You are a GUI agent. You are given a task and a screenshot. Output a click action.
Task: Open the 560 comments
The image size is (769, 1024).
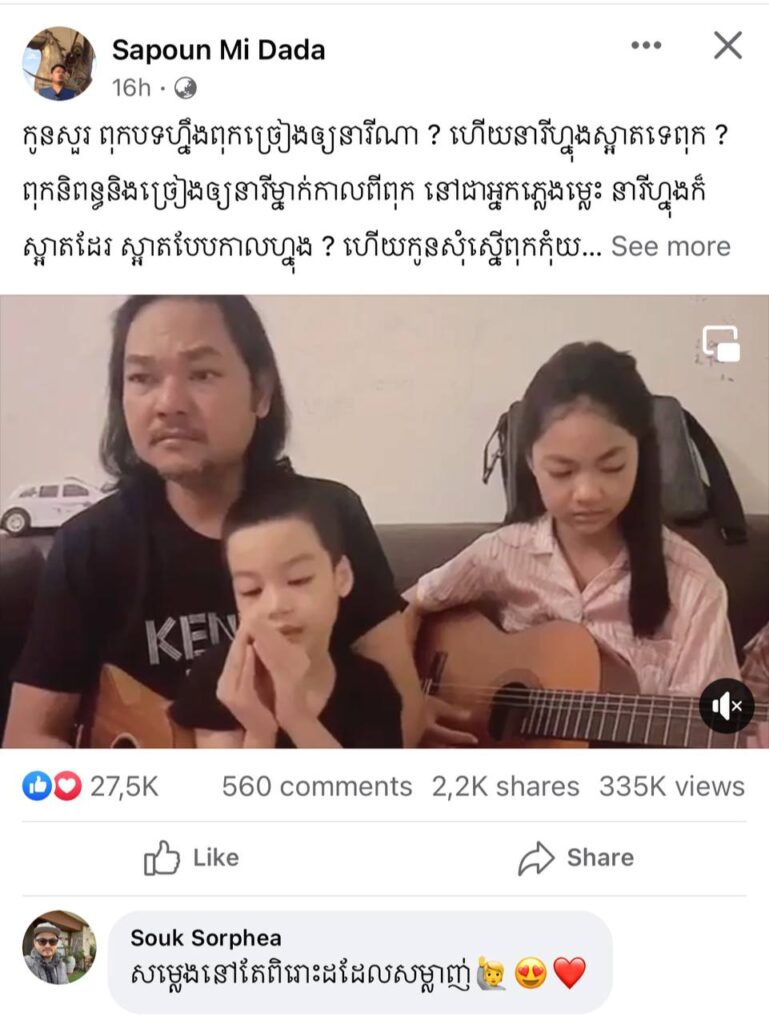point(316,787)
